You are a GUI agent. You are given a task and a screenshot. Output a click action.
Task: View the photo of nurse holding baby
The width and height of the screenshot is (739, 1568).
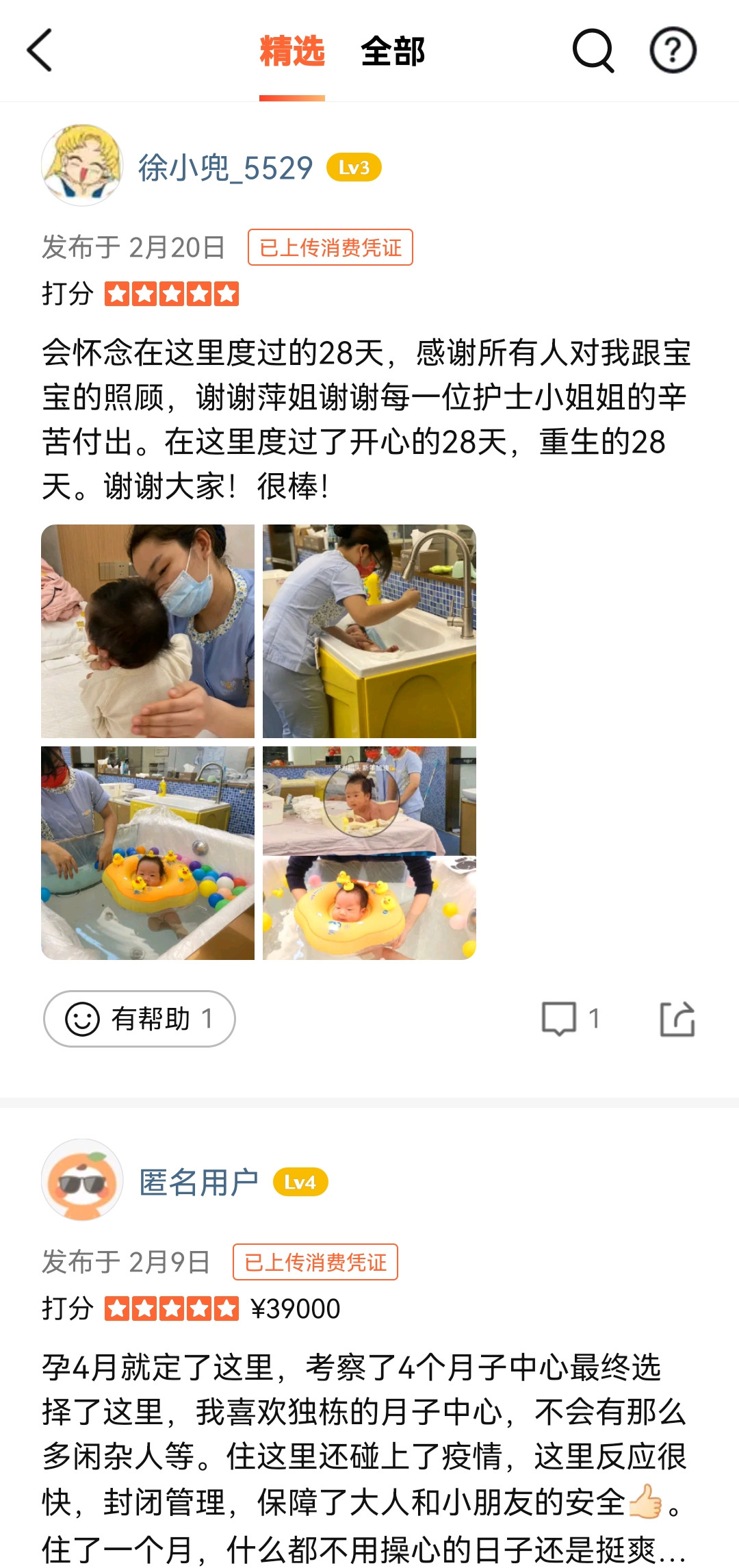[148, 631]
